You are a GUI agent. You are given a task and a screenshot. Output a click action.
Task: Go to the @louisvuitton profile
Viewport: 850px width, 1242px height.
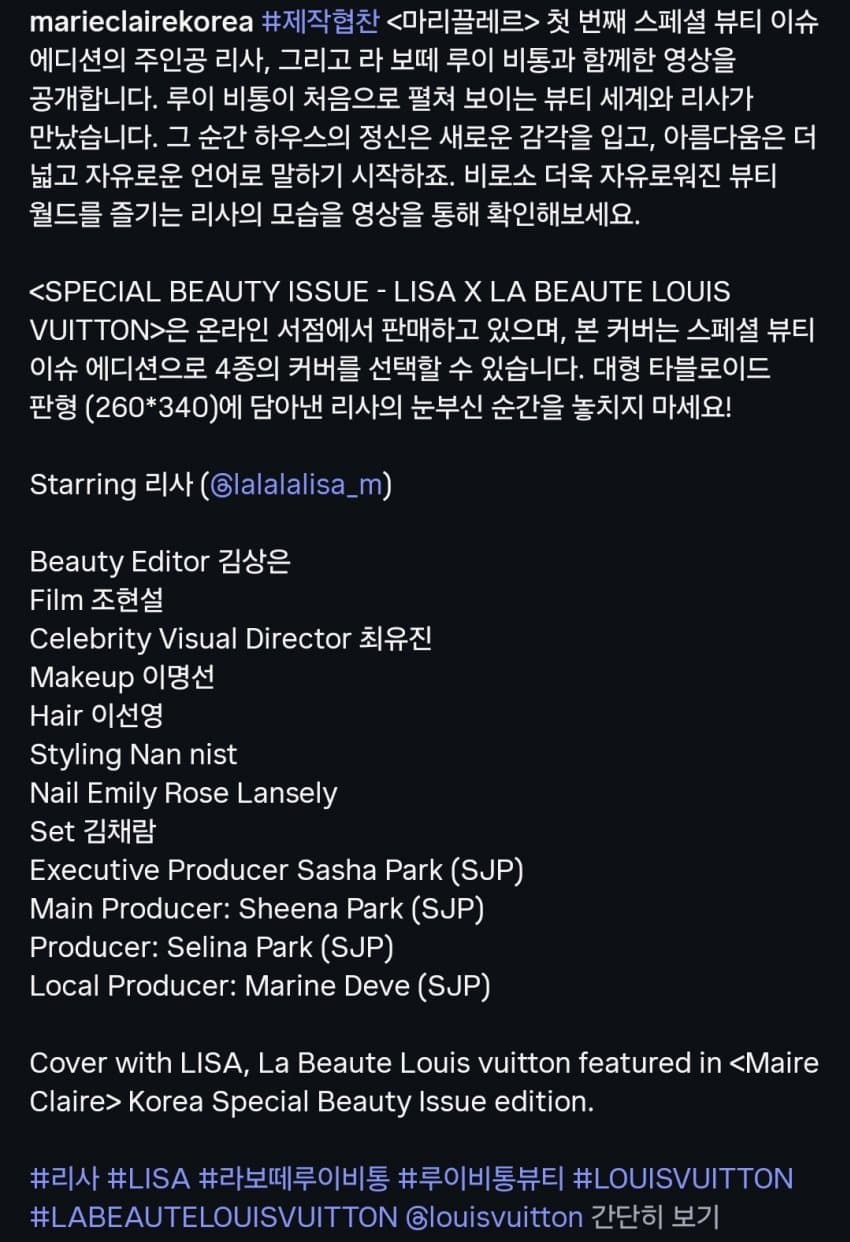click(494, 1217)
